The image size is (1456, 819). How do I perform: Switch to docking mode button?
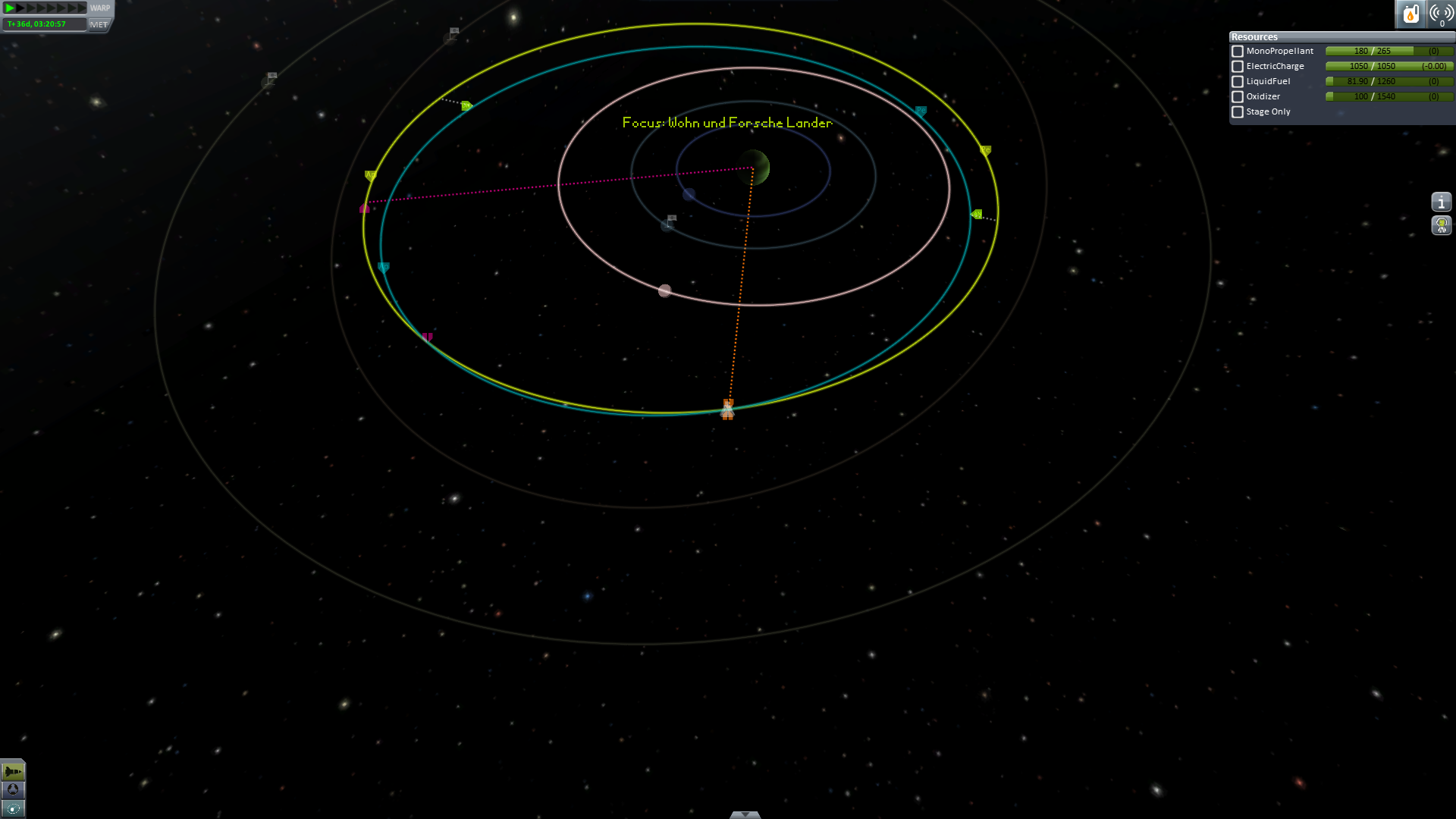point(13,789)
